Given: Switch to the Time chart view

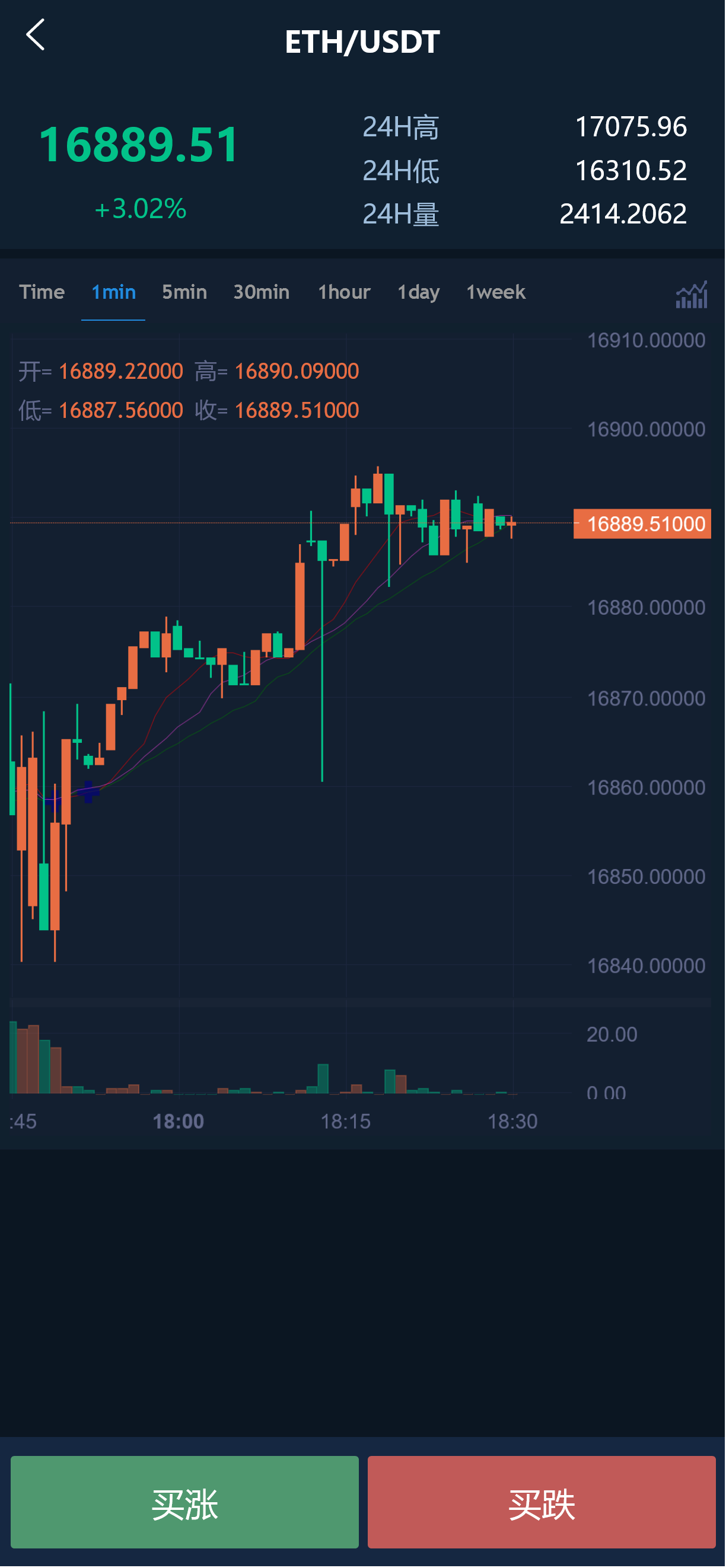Looking at the screenshot, I should [x=42, y=292].
